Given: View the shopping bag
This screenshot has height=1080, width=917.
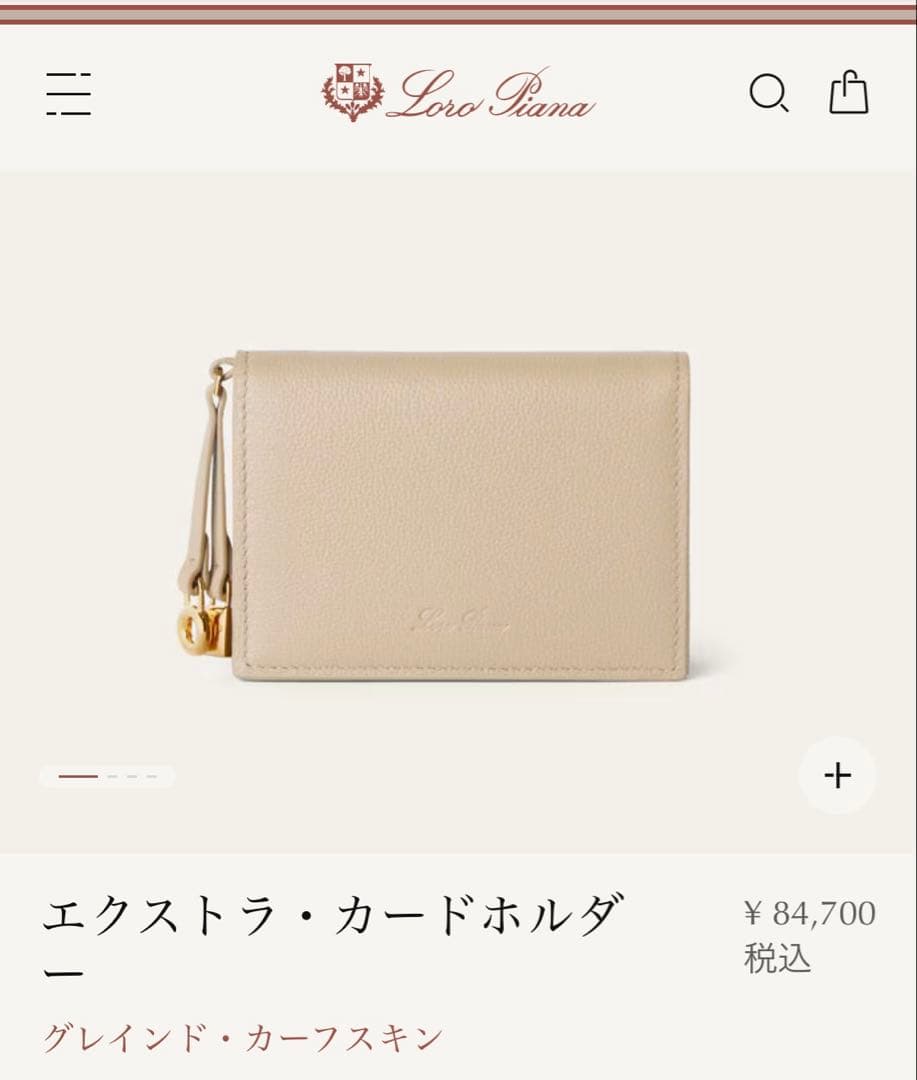Looking at the screenshot, I should 849,93.
